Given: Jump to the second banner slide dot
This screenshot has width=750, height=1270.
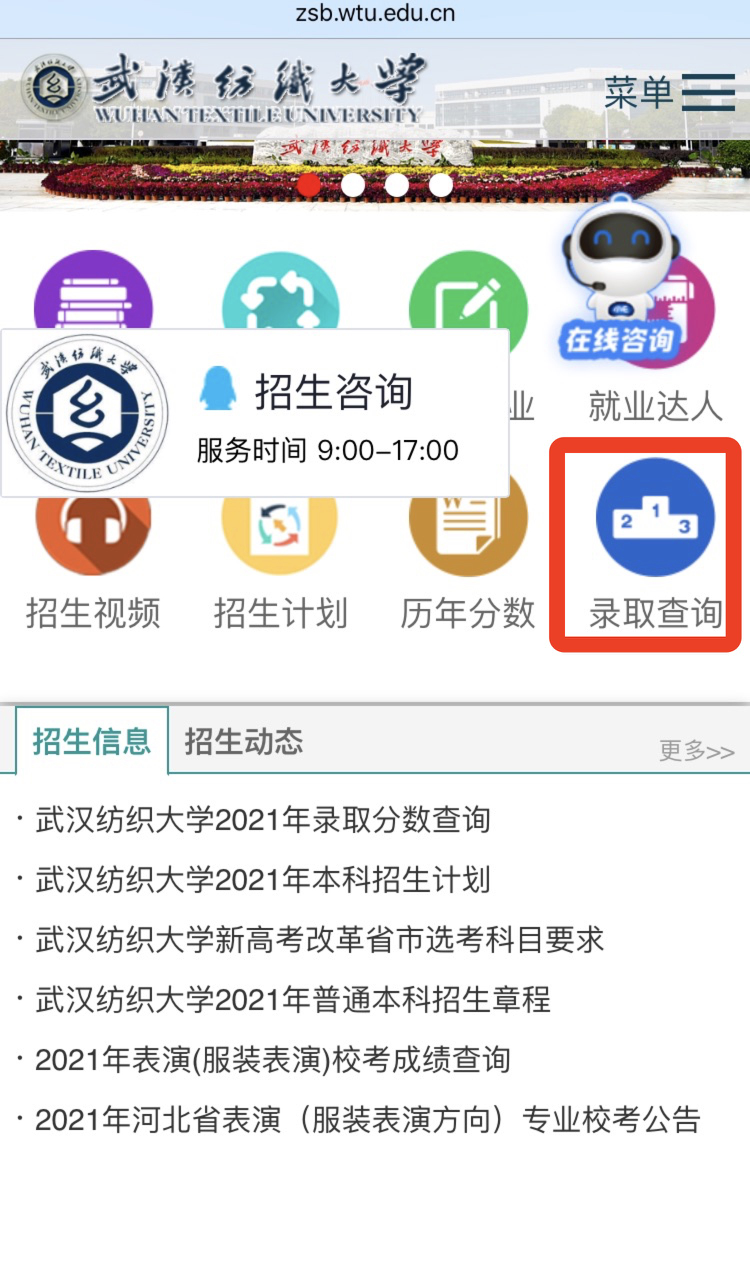Looking at the screenshot, I should 353,185.
